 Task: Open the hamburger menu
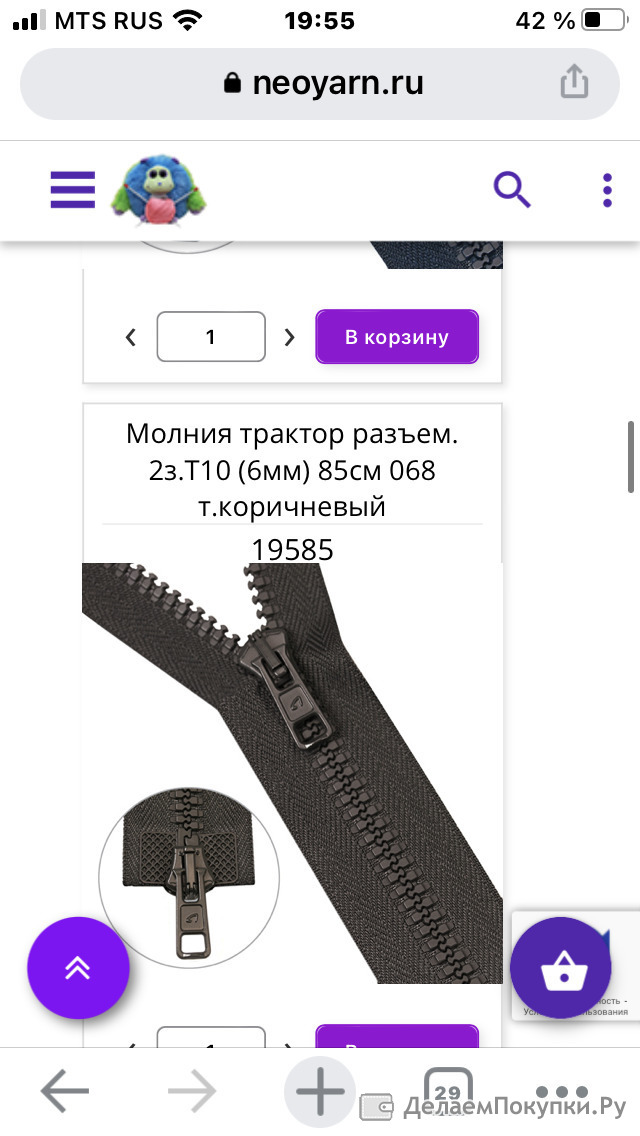72,190
